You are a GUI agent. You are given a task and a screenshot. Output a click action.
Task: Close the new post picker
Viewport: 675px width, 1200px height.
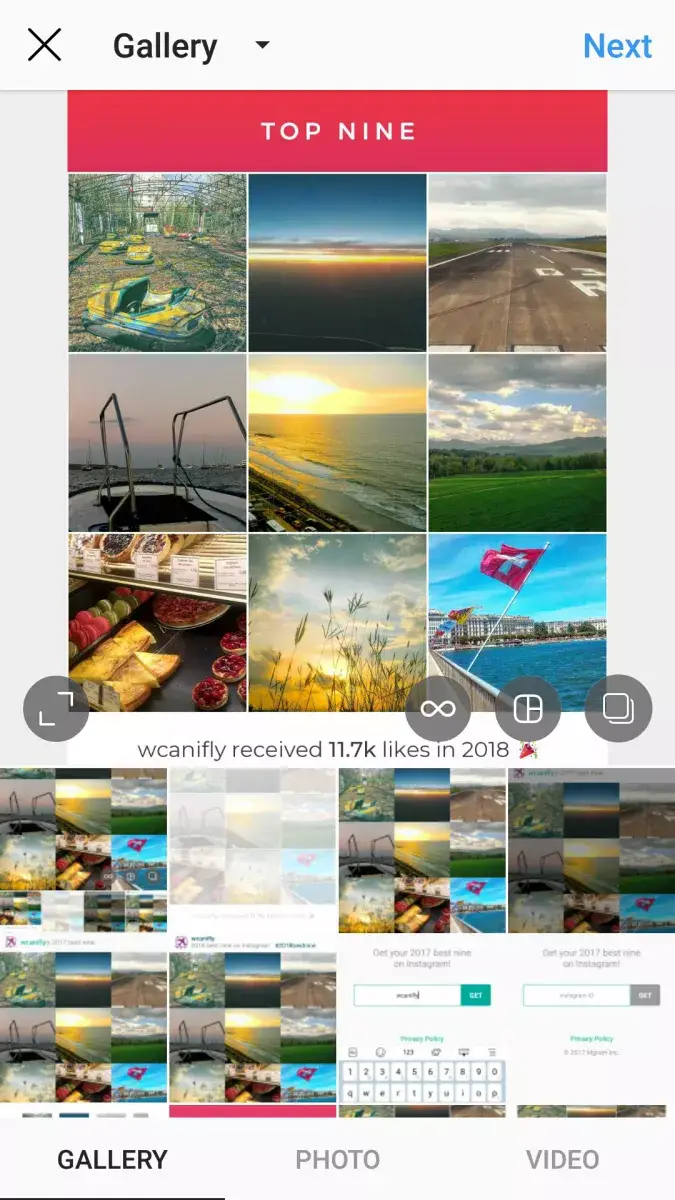click(45, 45)
